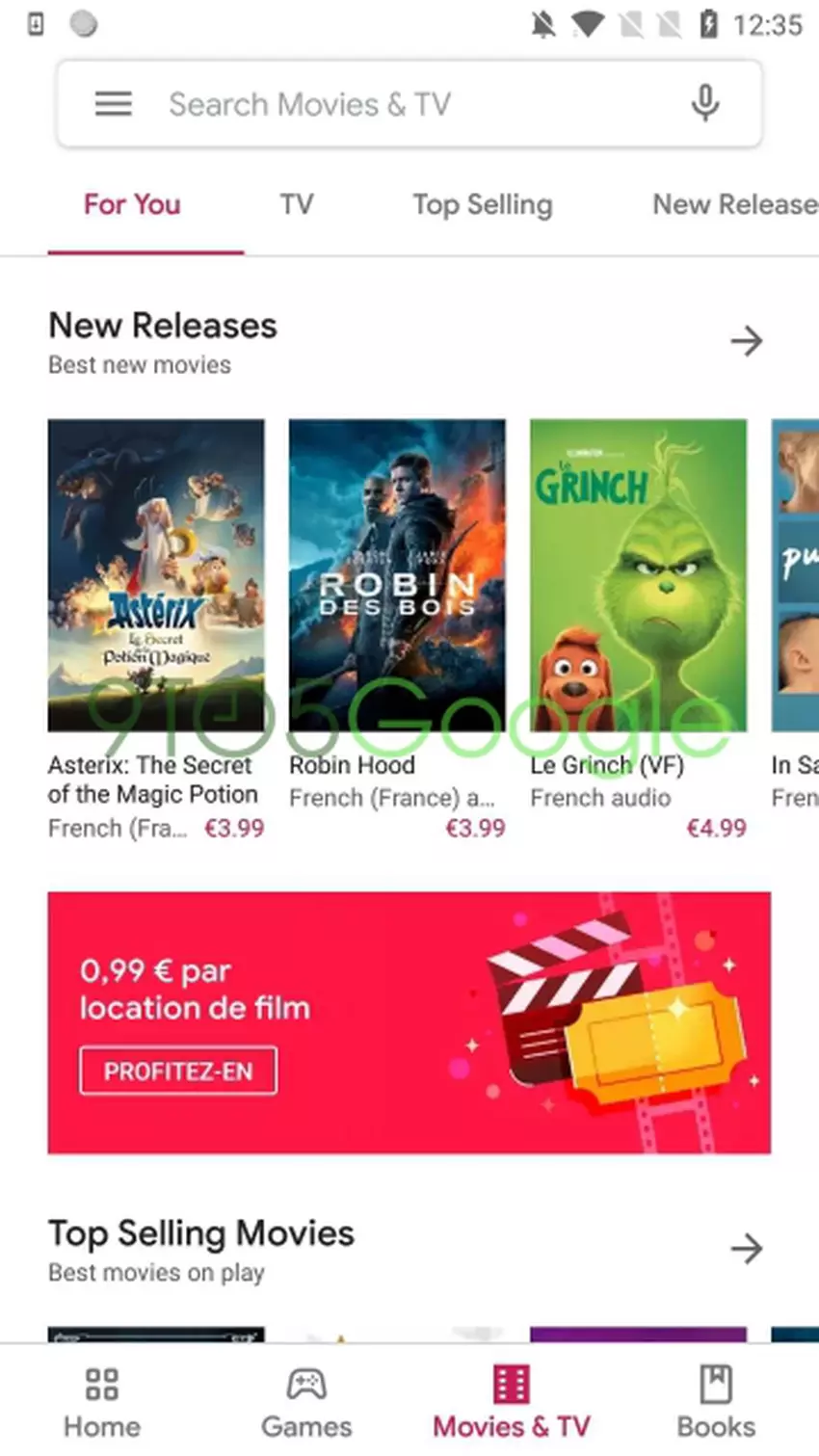This screenshot has width=819, height=1456.
Task: Switch to the TV tab
Action: pos(297,205)
